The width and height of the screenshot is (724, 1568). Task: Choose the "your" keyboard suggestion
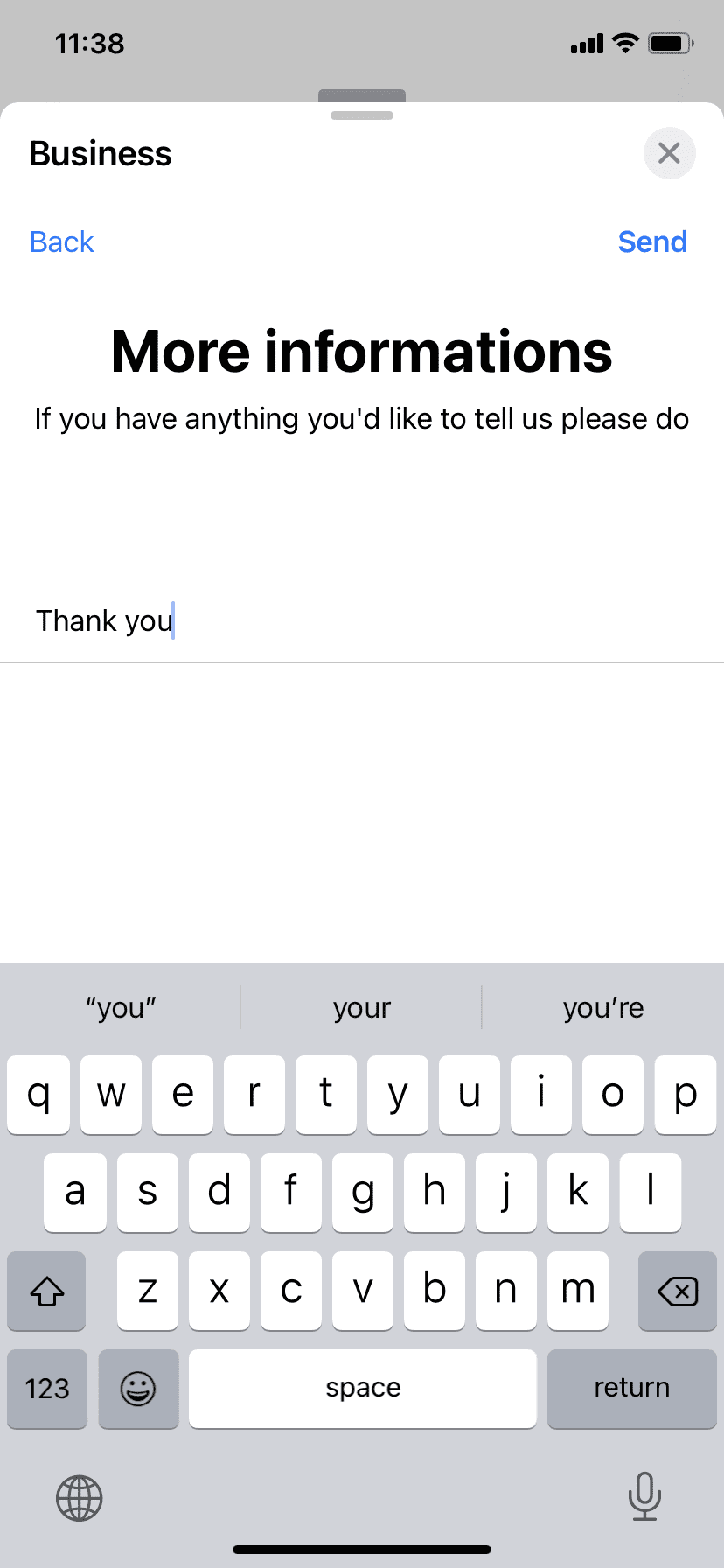(361, 1008)
